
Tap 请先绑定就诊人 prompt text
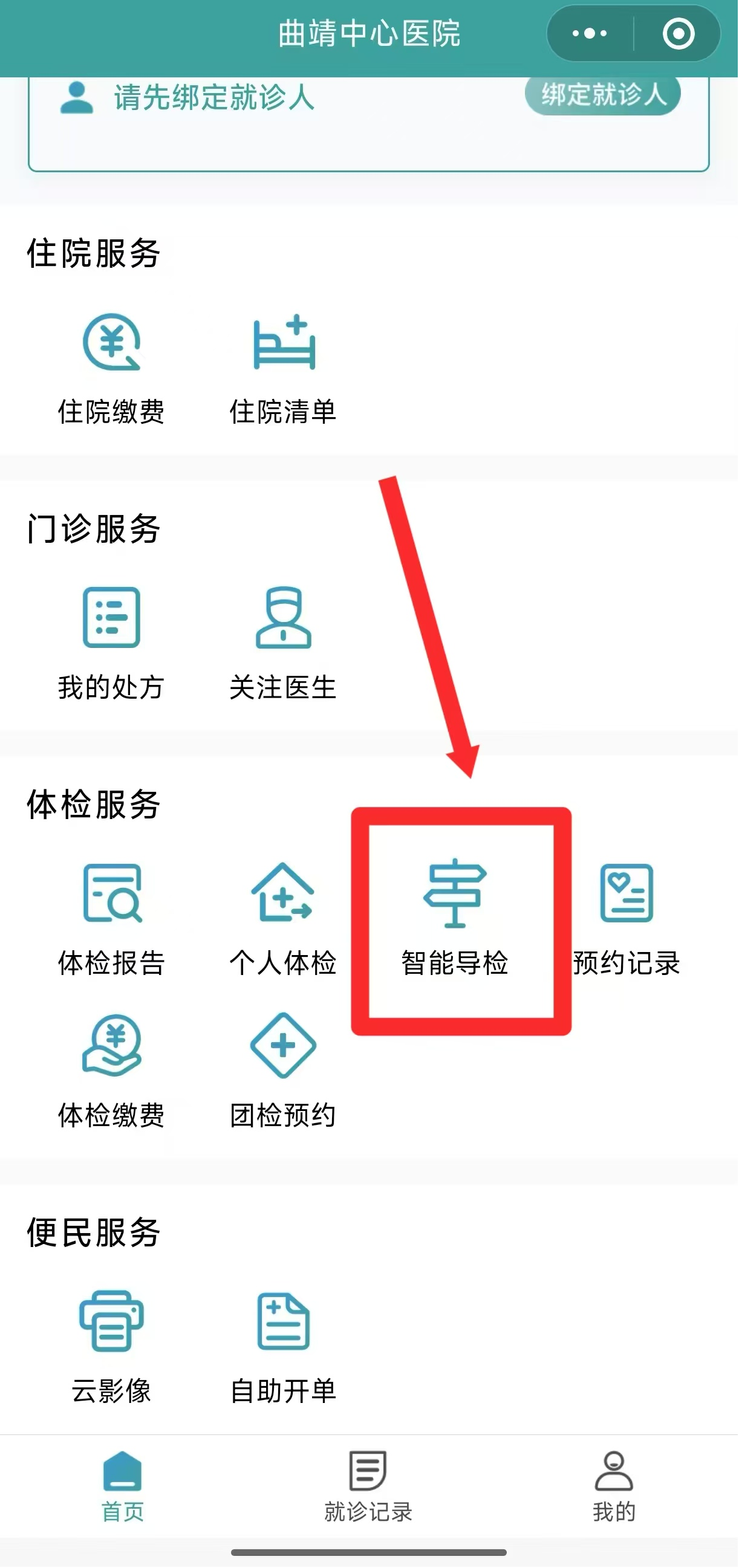(212, 99)
